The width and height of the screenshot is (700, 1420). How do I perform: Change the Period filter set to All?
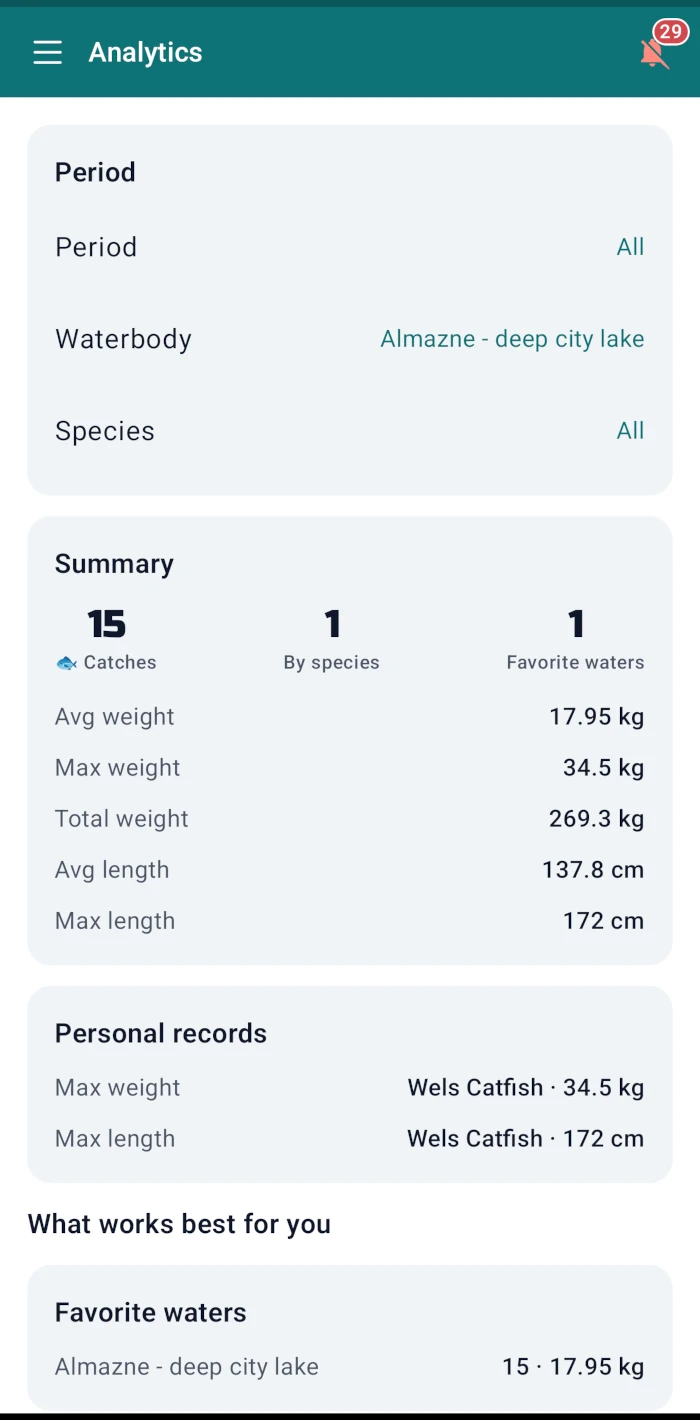349,247
